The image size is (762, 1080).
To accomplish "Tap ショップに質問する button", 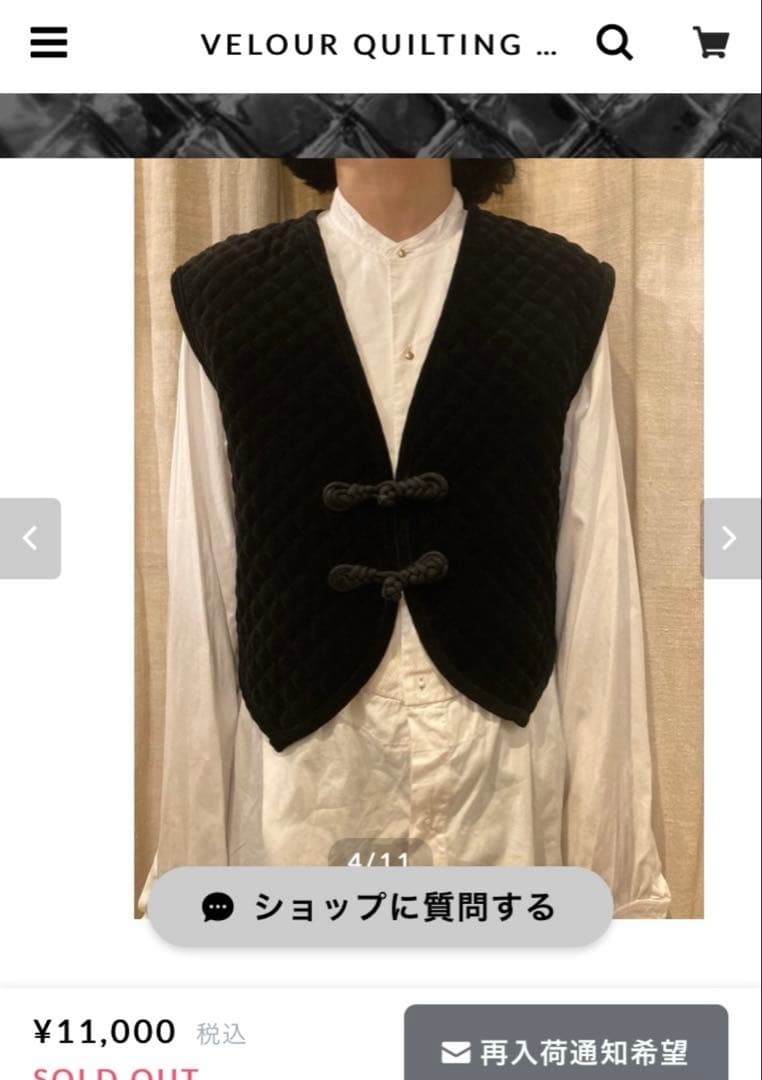I will point(380,907).
